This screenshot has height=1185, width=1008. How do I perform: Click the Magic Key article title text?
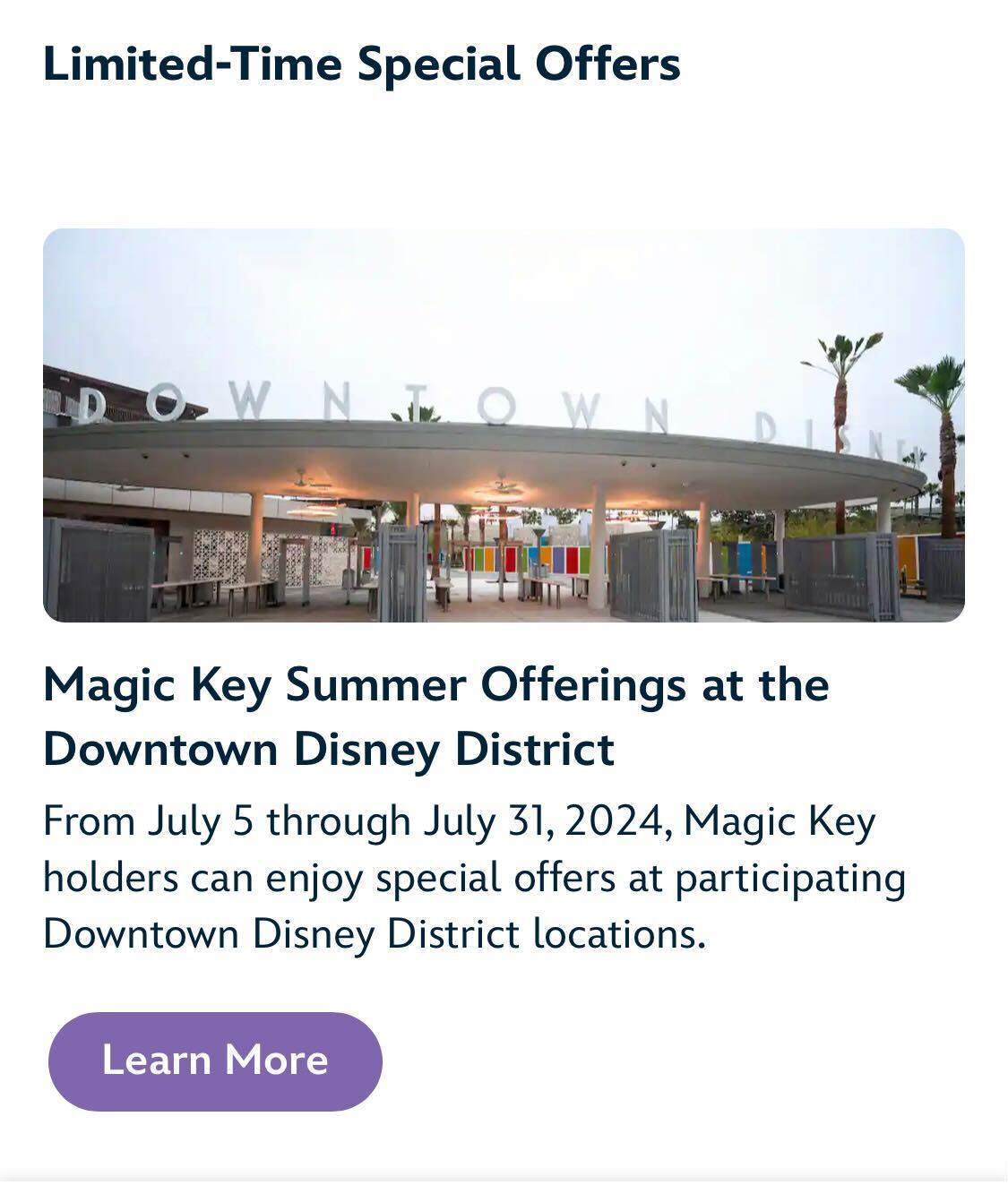pyautogui.click(x=435, y=686)
